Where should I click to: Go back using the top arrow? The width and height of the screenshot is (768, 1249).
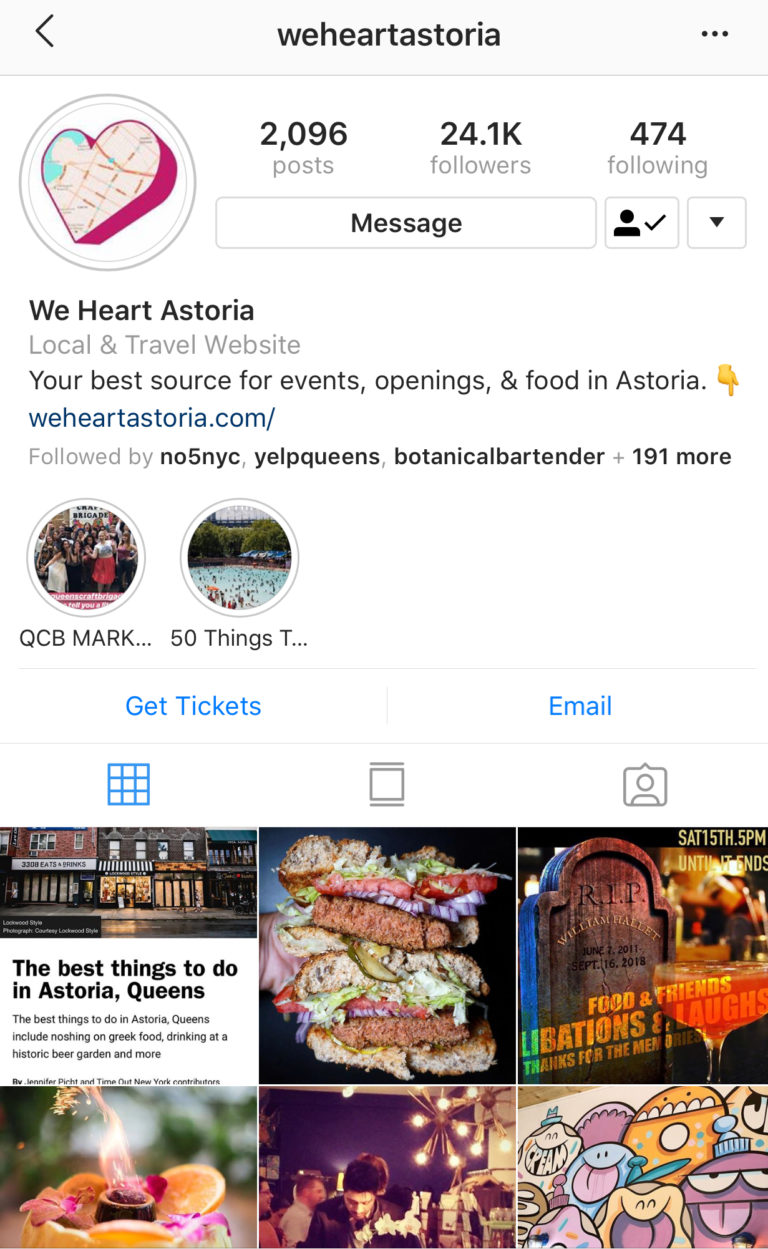44,33
